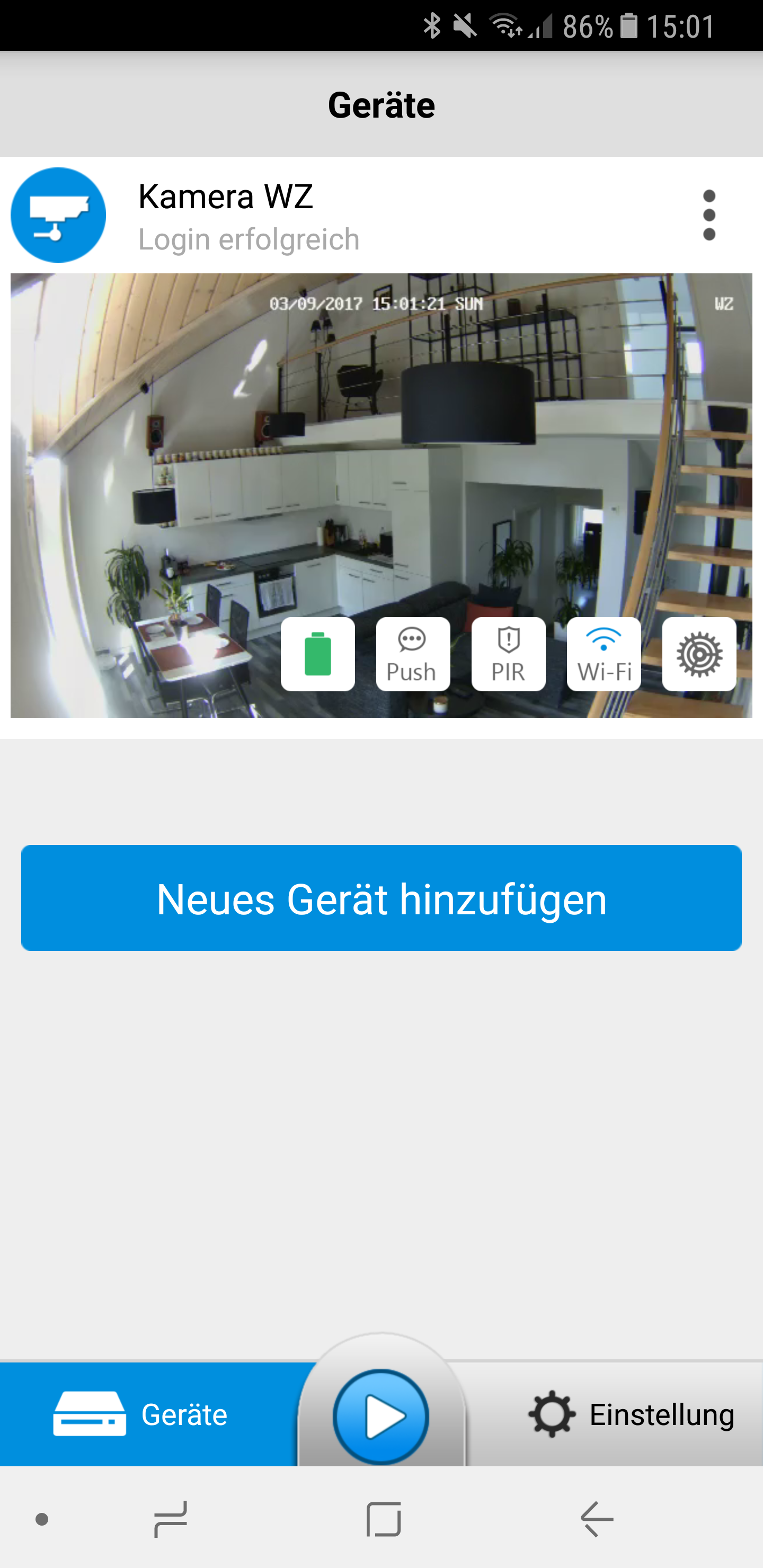Check the camera battery status icon
Viewport: 763px width, 1568px height.
(317, 654)
